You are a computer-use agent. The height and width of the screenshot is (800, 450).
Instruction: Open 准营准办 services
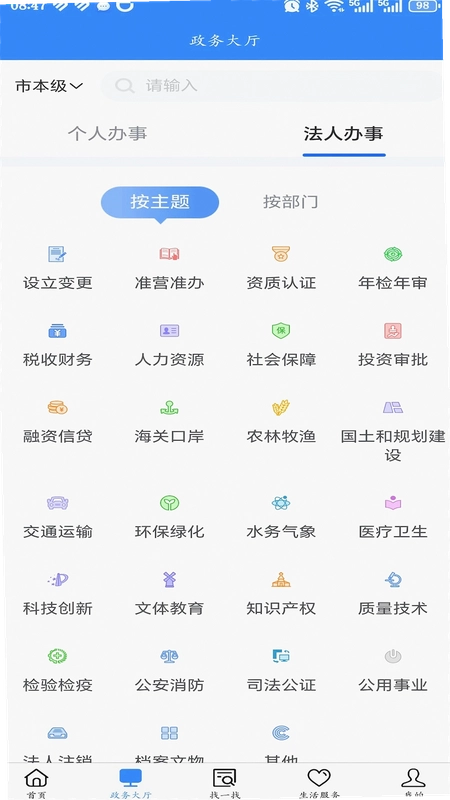(169, 268)
